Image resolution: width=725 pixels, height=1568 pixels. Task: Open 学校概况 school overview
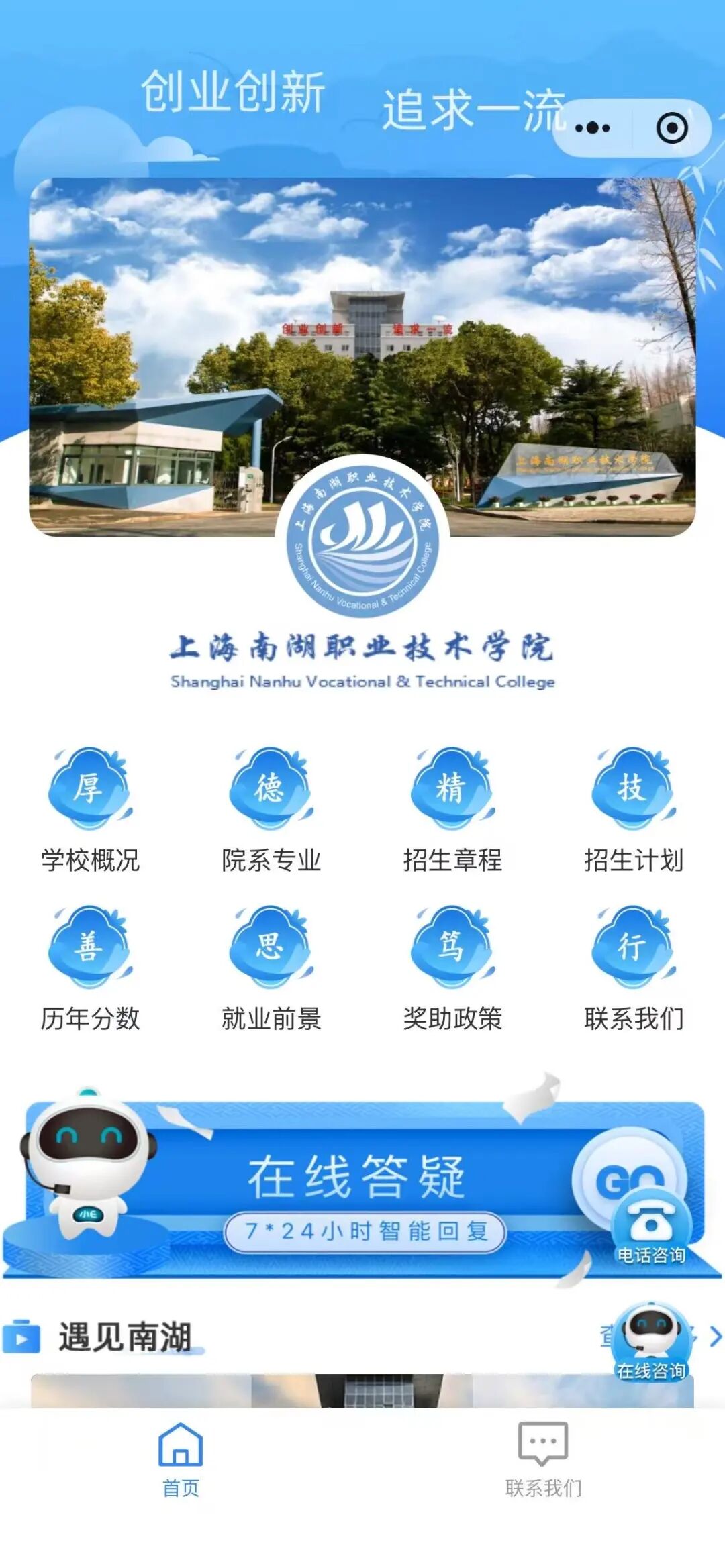[91, 810]
